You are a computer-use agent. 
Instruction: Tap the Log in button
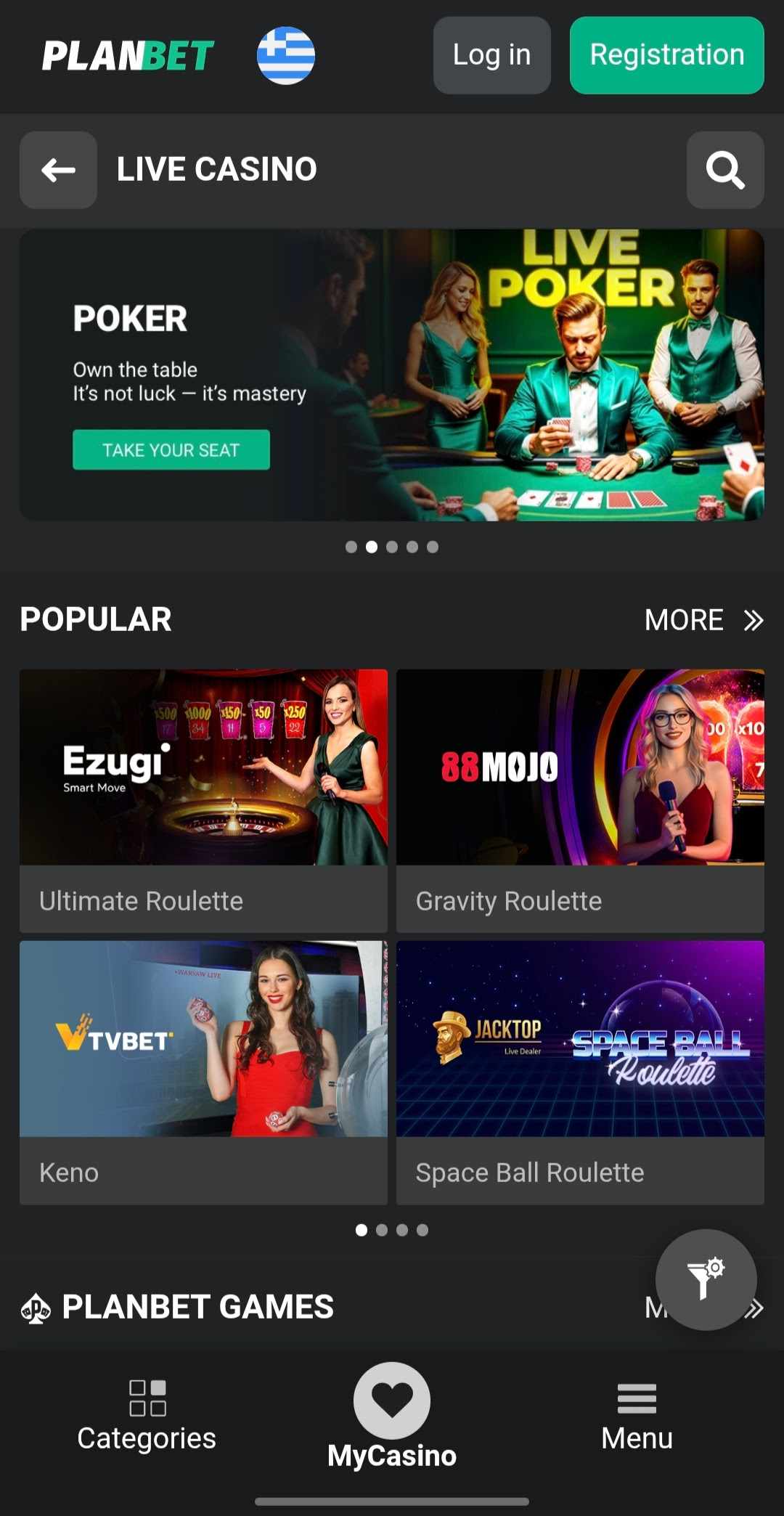point(491,55)
